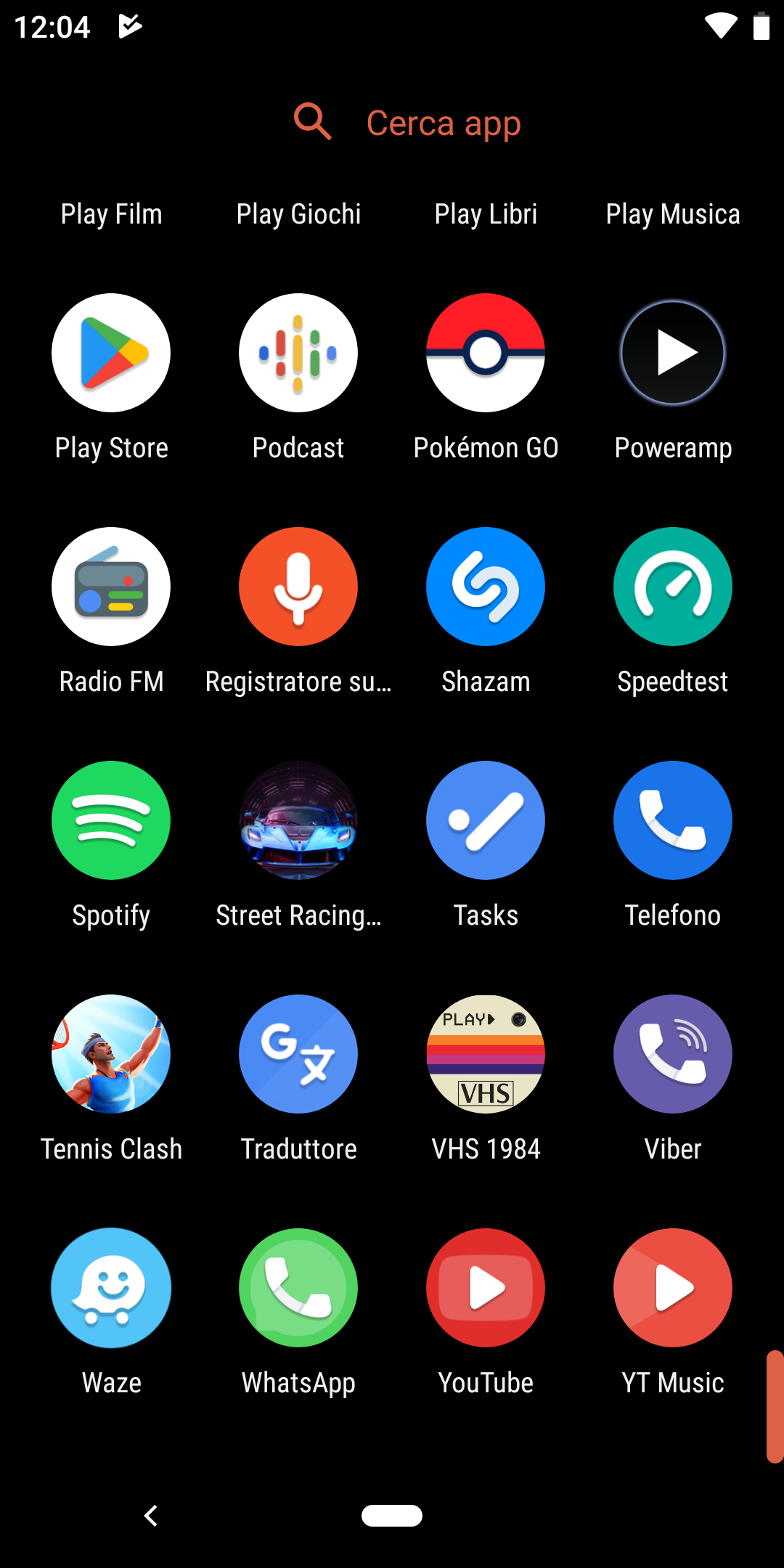784x1568 pixels.
Task: Open the Registratore voice recorder app
Action: (298, 587)
